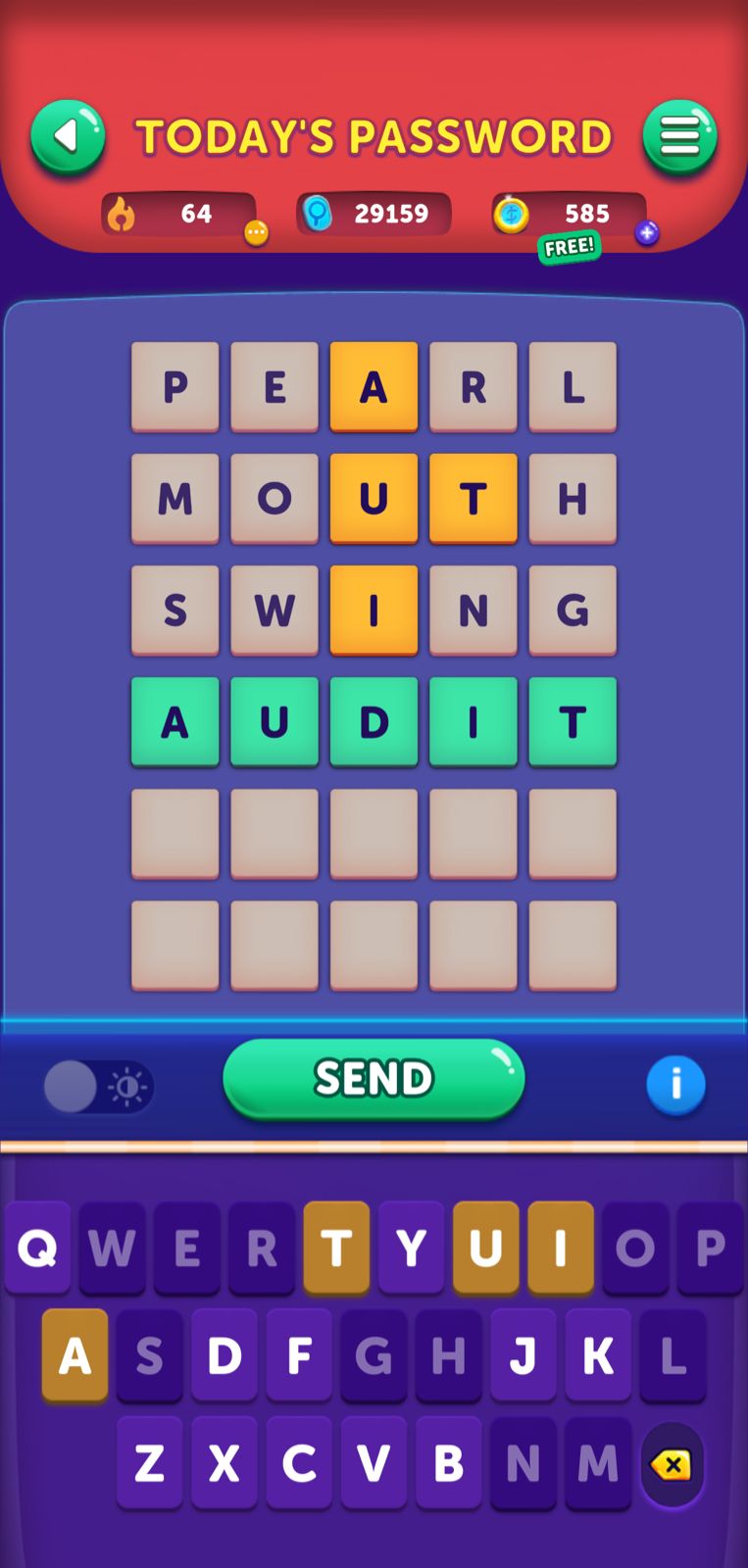Tap the SEND button
748x1568 pixels.
click(x=374, y=1079)
